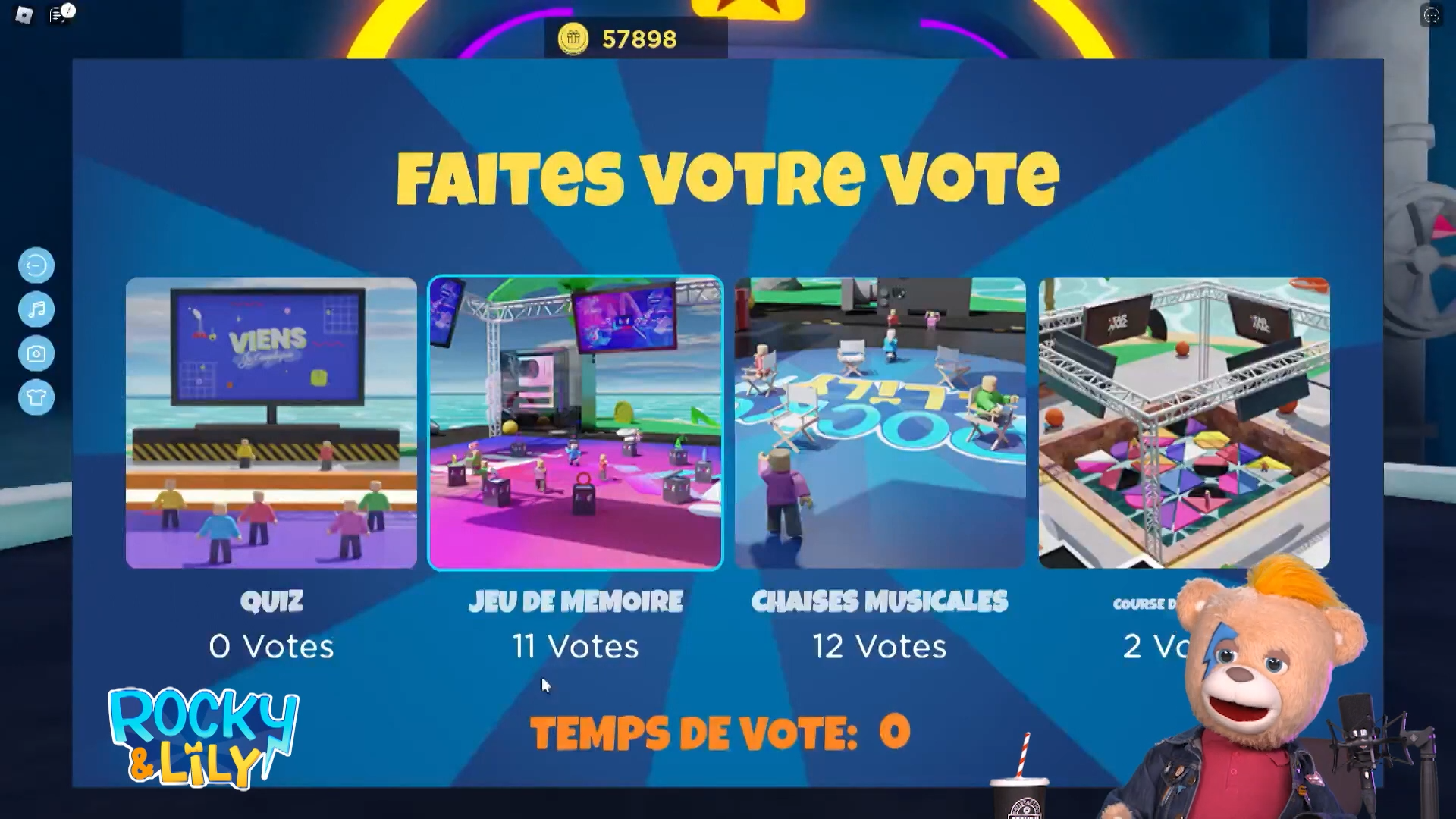
Task: Toggle the music note button
Action: coord(36,309)
